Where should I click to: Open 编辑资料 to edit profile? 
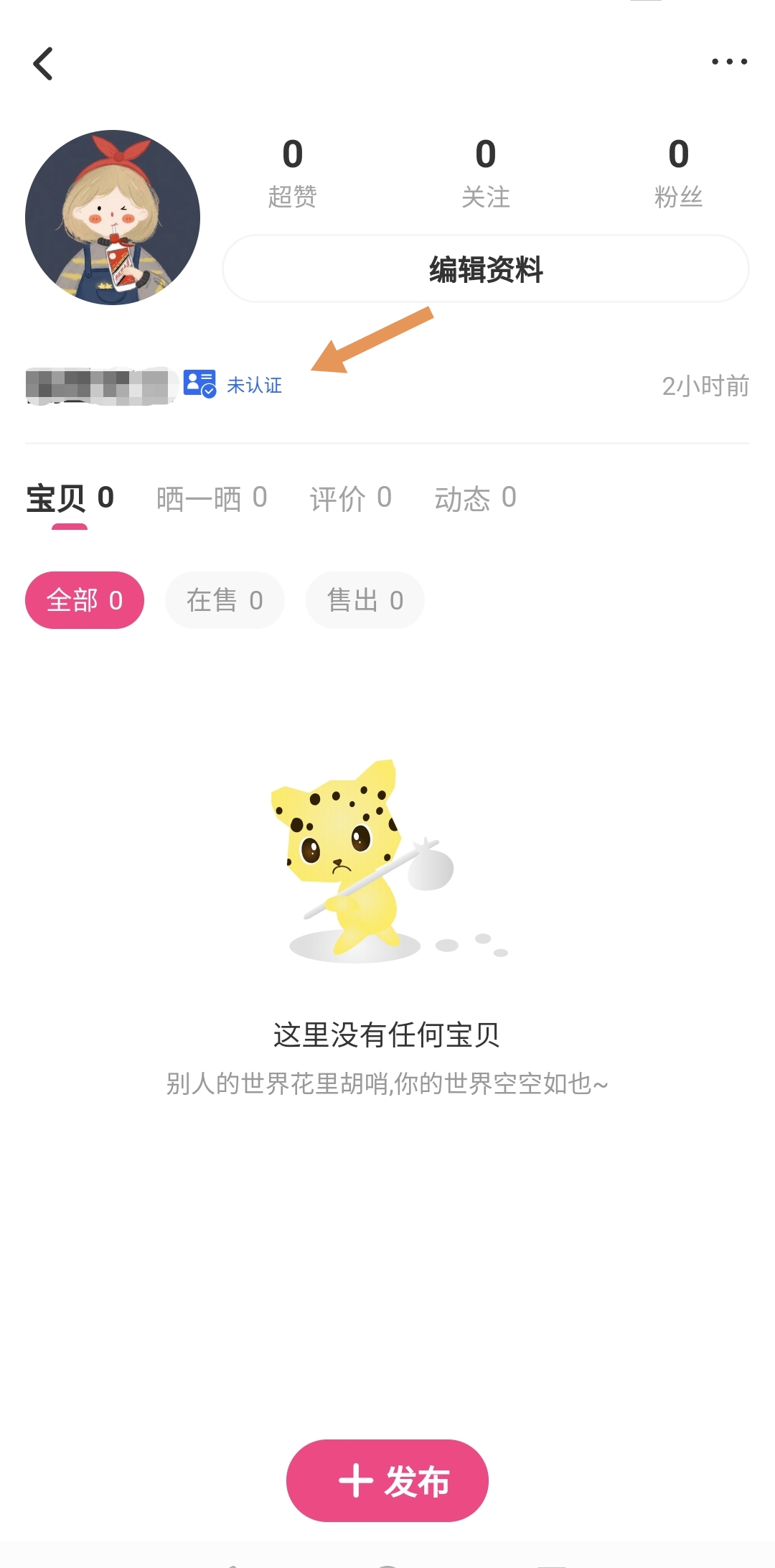click(486, 269)
